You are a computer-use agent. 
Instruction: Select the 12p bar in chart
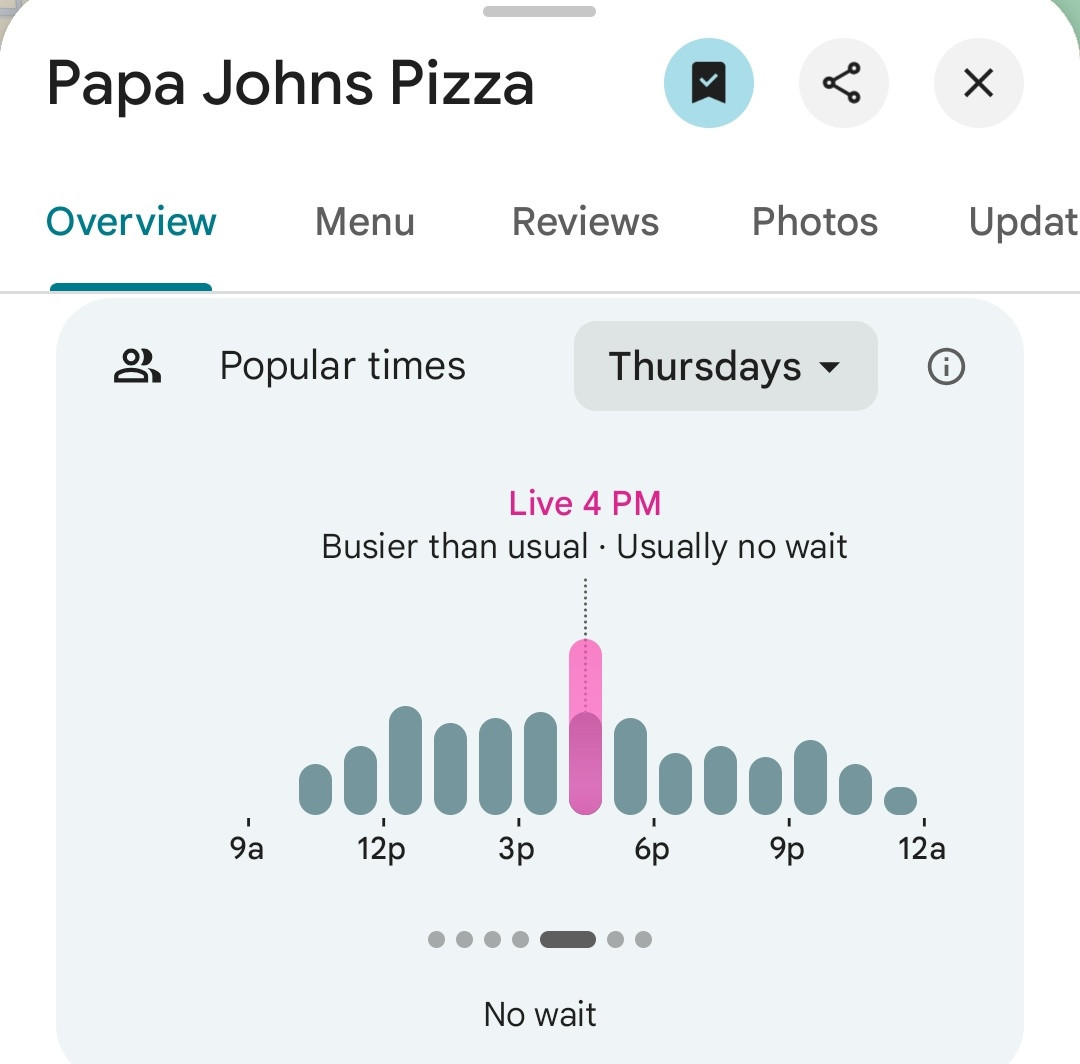[x=405, y=761]
